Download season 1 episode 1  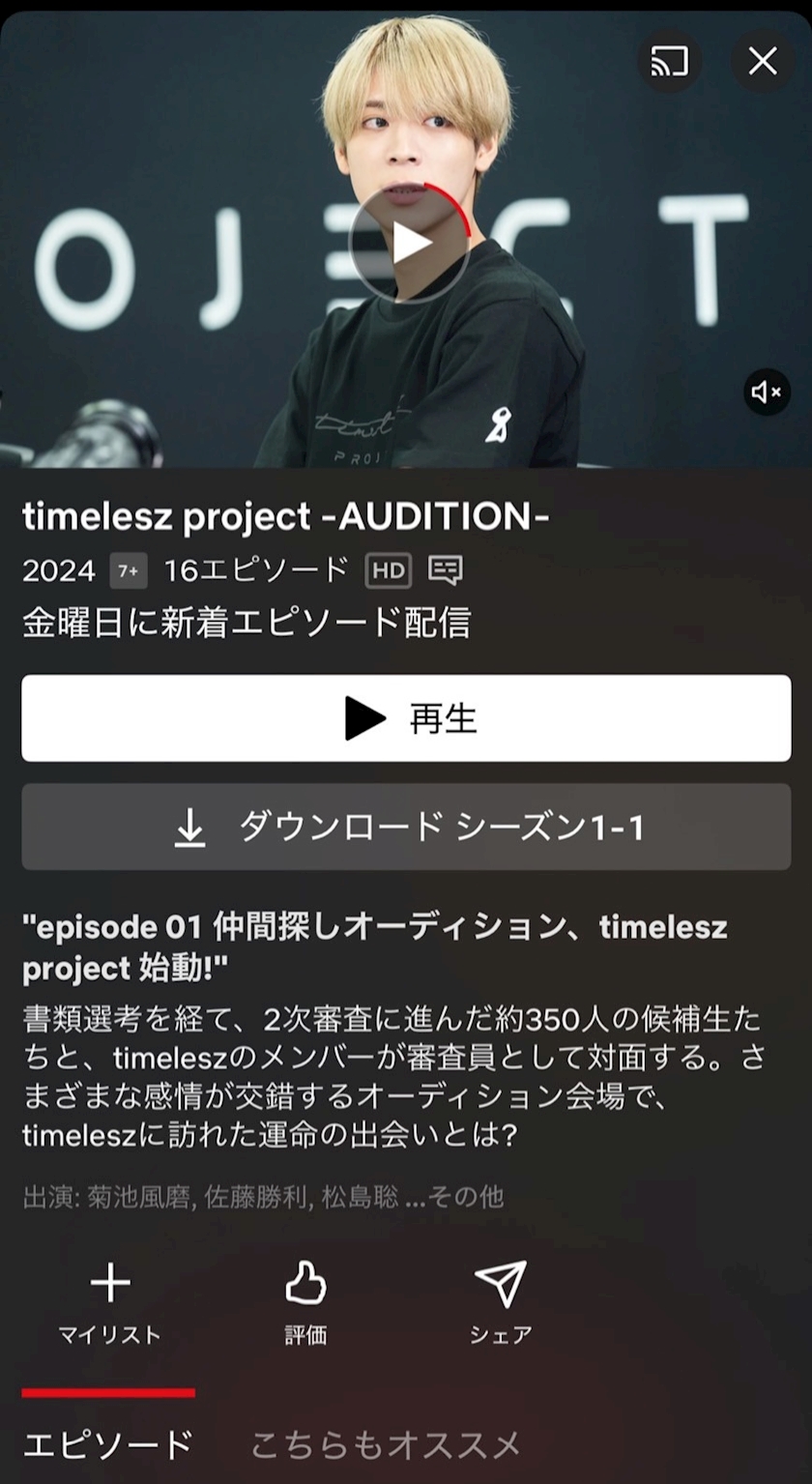(x=406, y=827)
